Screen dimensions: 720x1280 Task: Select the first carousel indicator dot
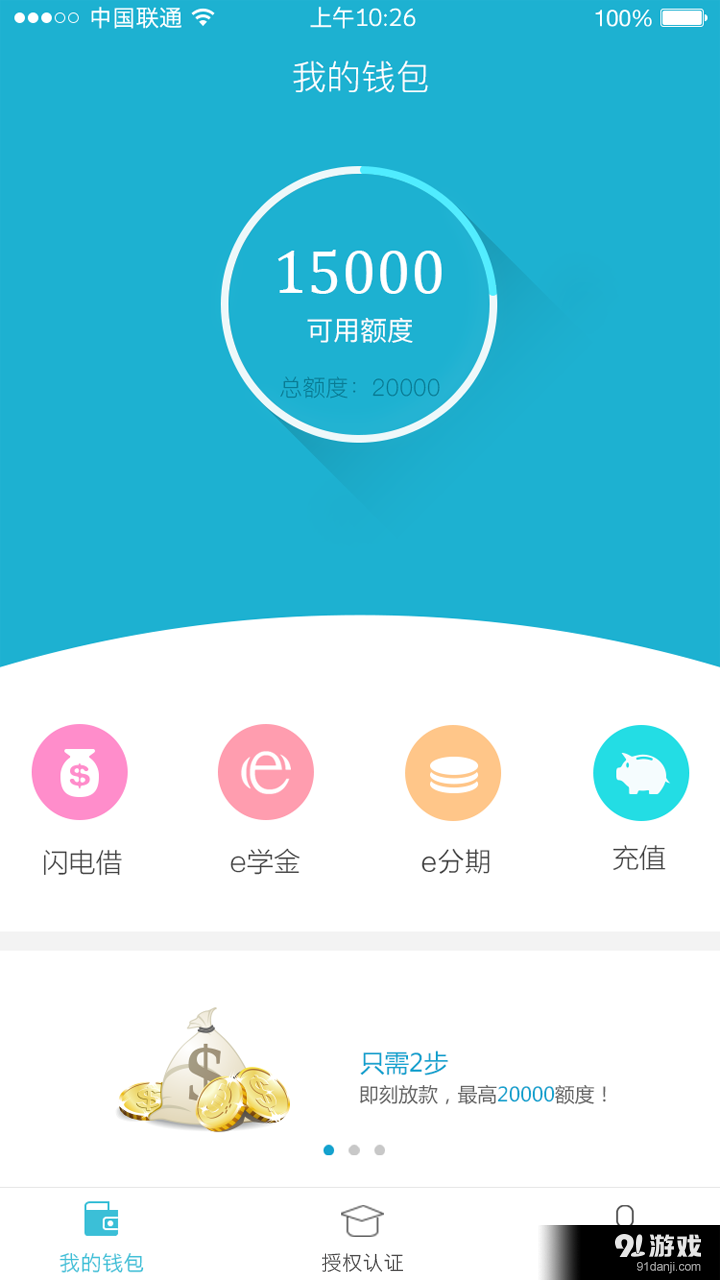coord(329,1150)
